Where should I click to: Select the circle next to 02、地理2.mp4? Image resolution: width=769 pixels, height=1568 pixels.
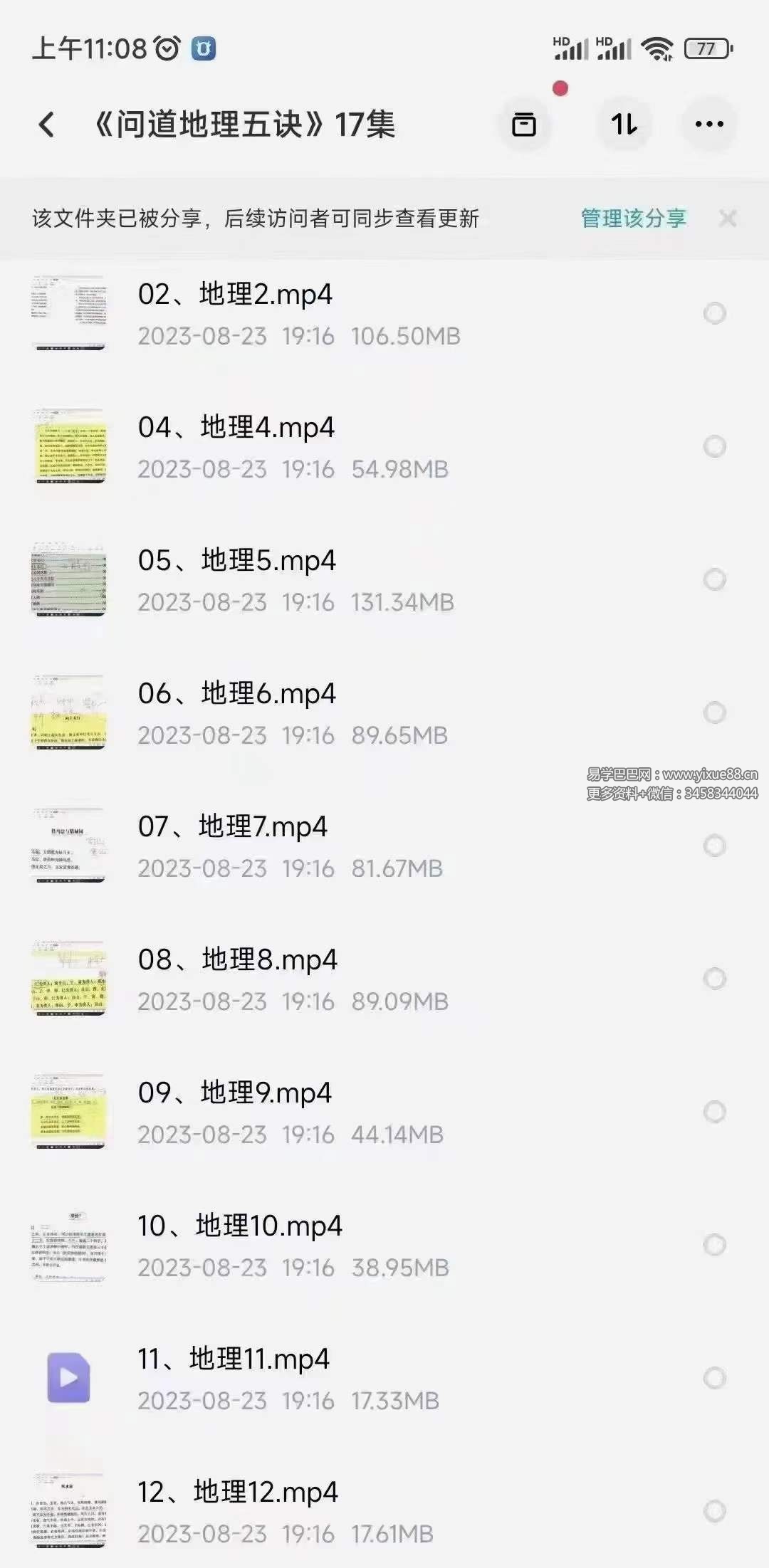click(x=714, y=313)
